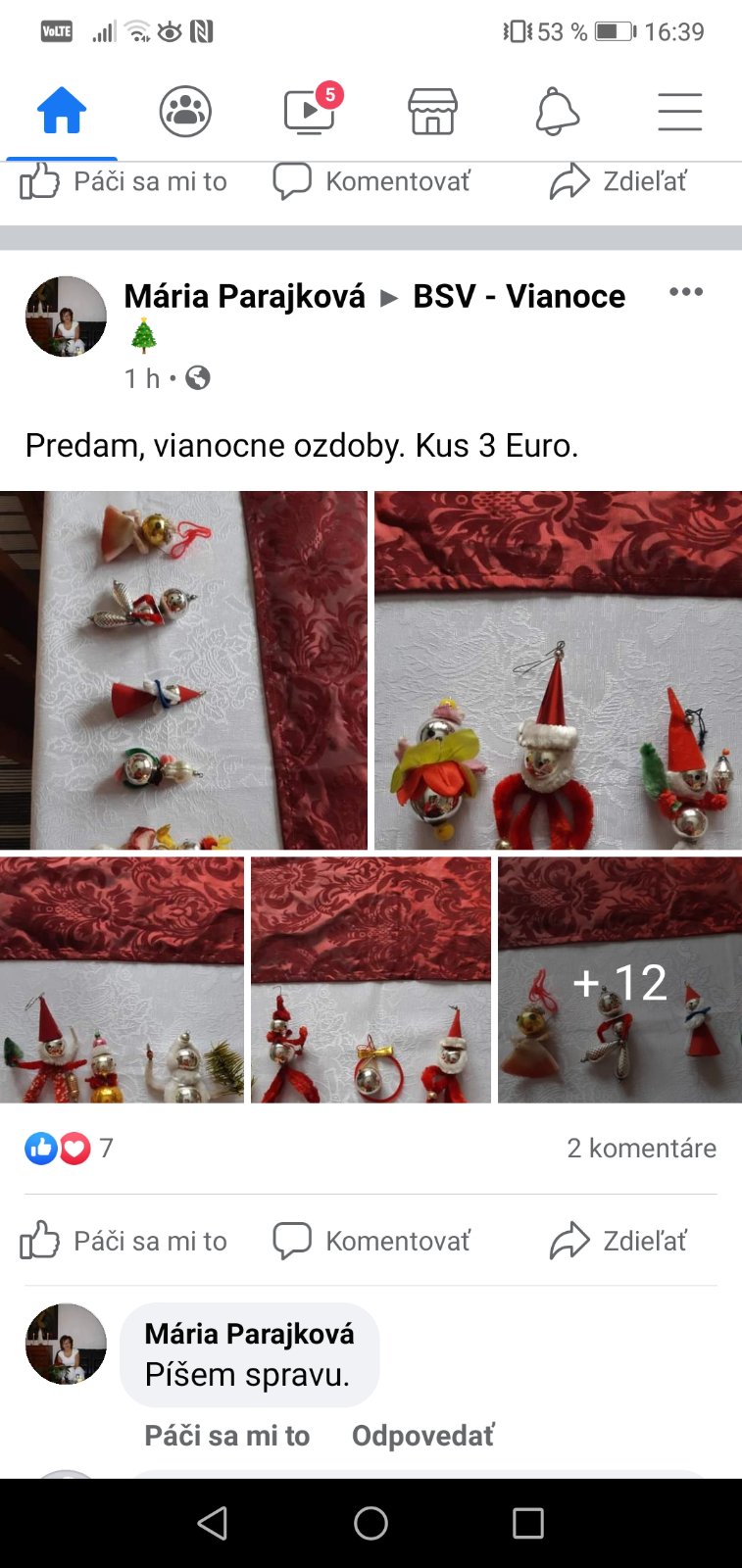742x1568 pixels.
Task: Open the Watch video tab
Action: click(309, 111)
